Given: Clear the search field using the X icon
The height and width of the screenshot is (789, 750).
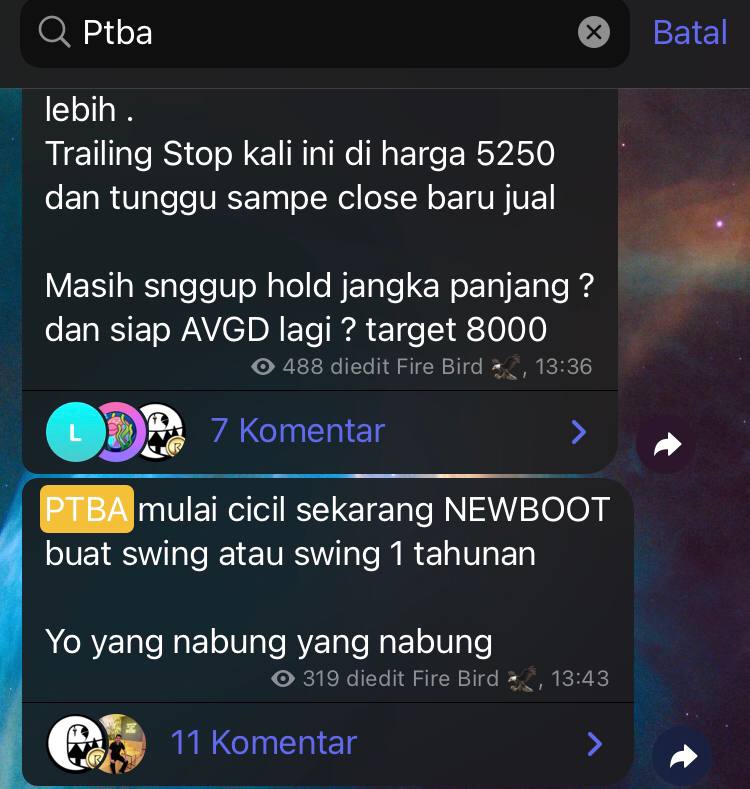Looking at the screenshot, I should point(595,32).
